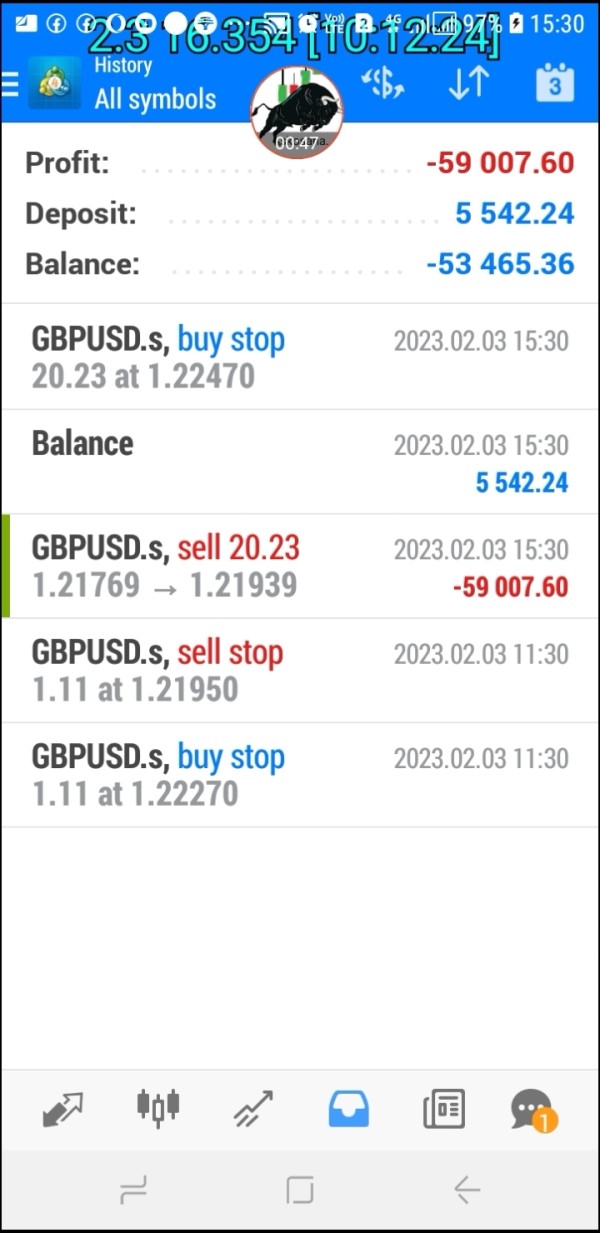Expand the GBPUSD.s buy stop 20.23 order
Image resolution: width=600 pixels, height=1233 pixels.
click(300, 357)
